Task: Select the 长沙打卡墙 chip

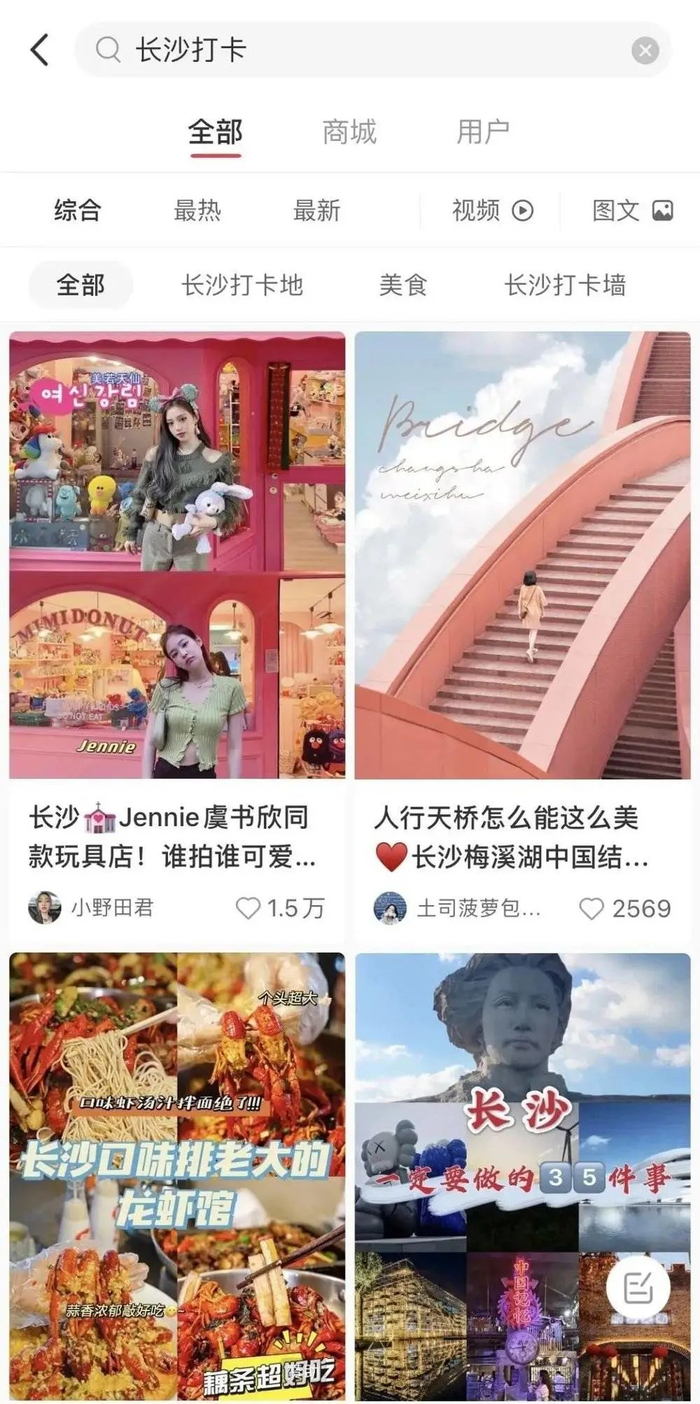Action: click(x=565, y=285)
